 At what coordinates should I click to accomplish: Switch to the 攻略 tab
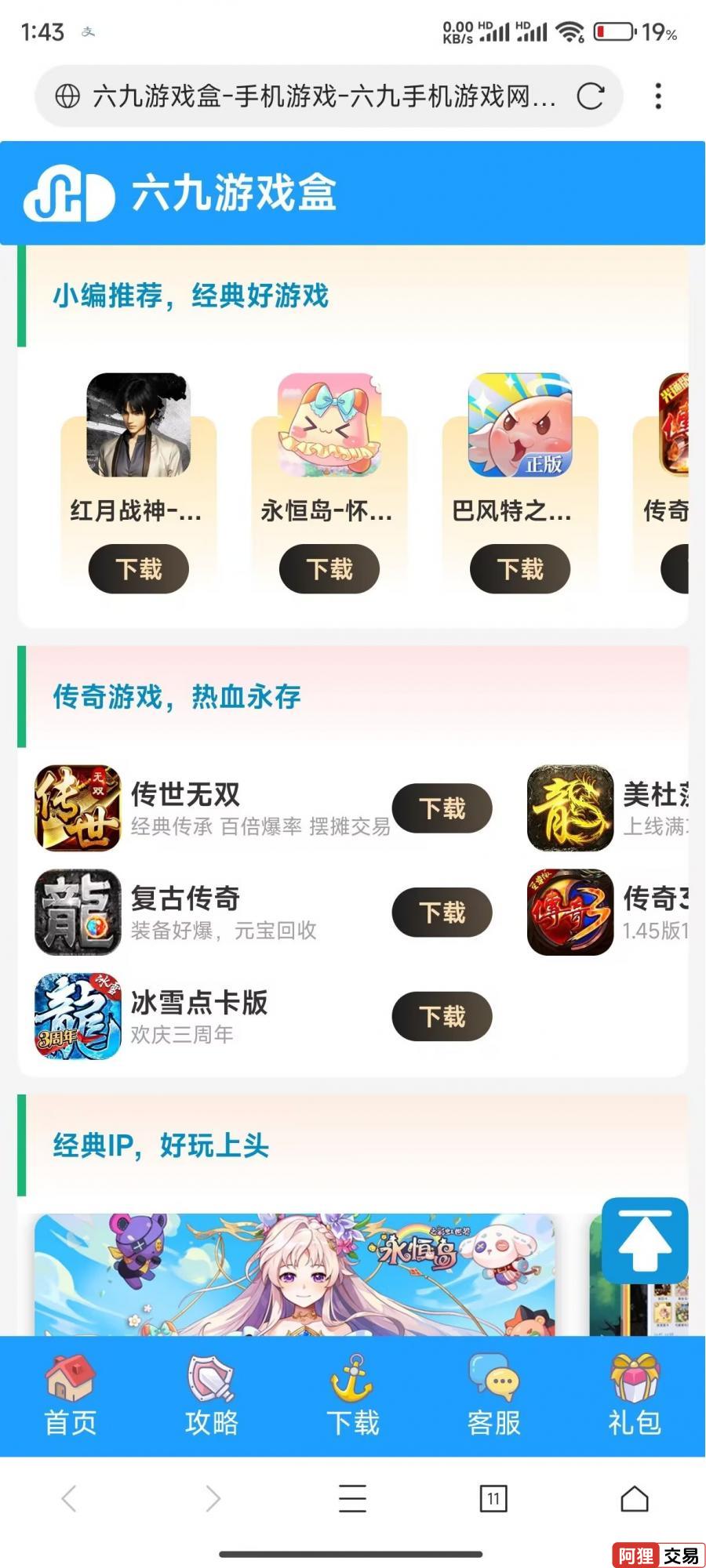[211, 1396]
